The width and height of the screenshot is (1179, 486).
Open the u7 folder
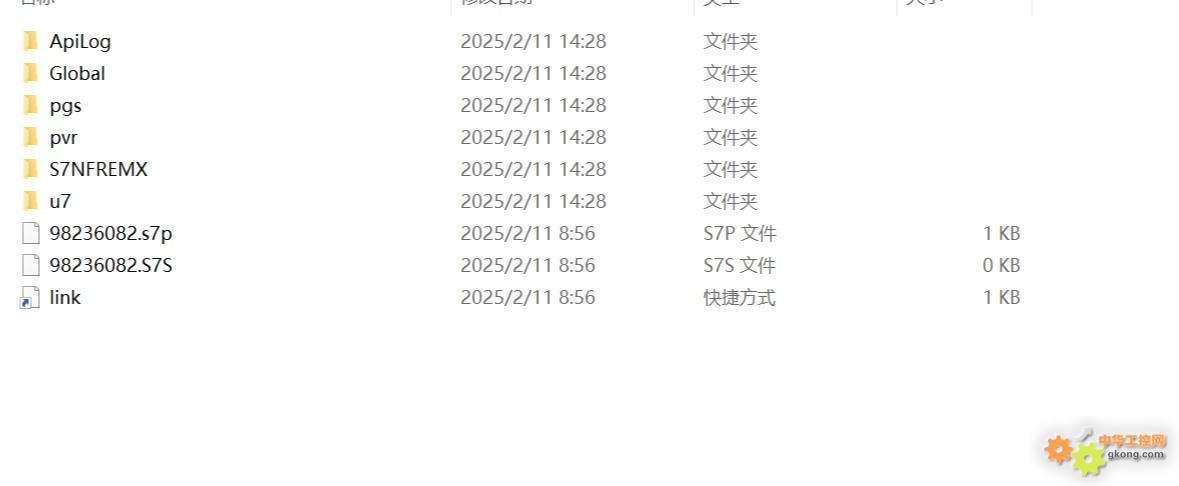(60, 201)
